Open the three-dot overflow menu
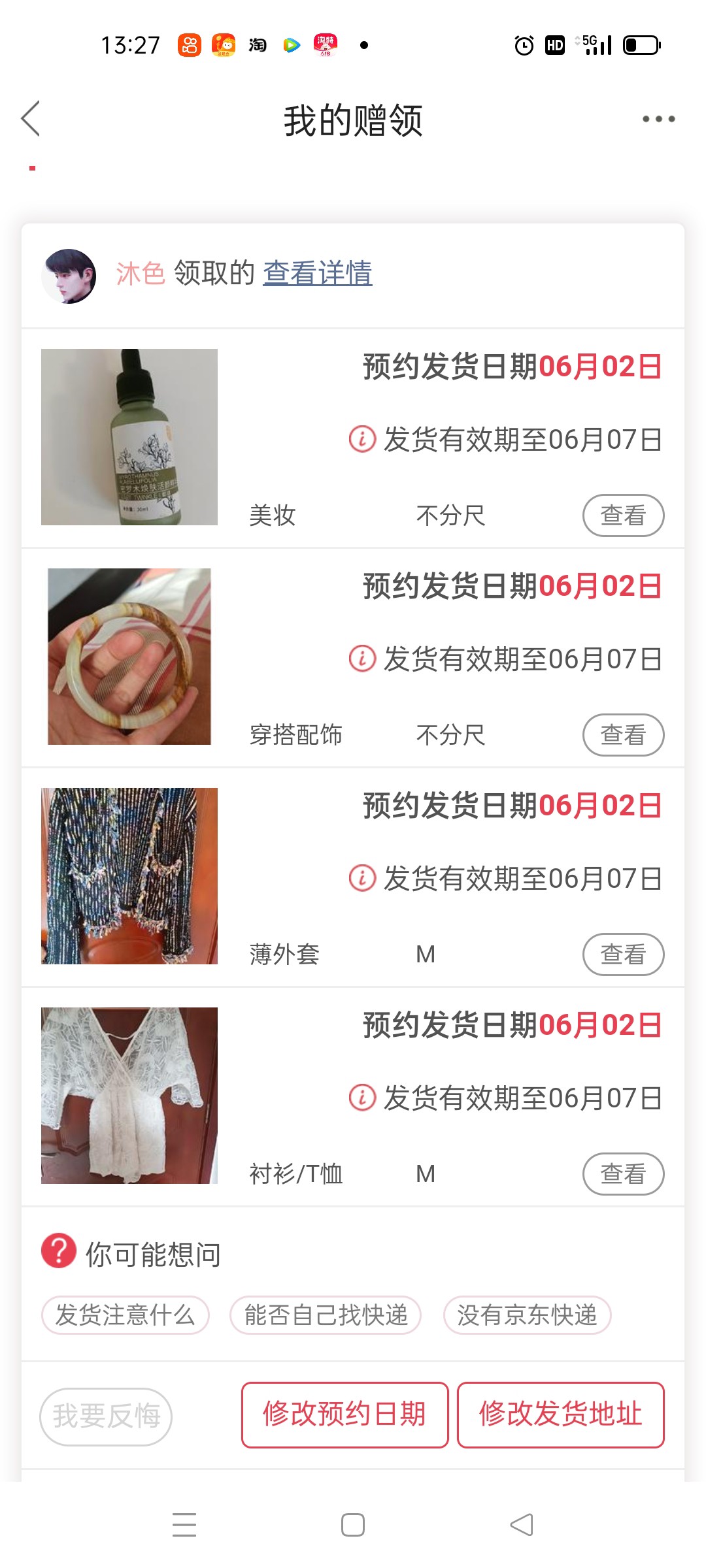 coord(658,119)
